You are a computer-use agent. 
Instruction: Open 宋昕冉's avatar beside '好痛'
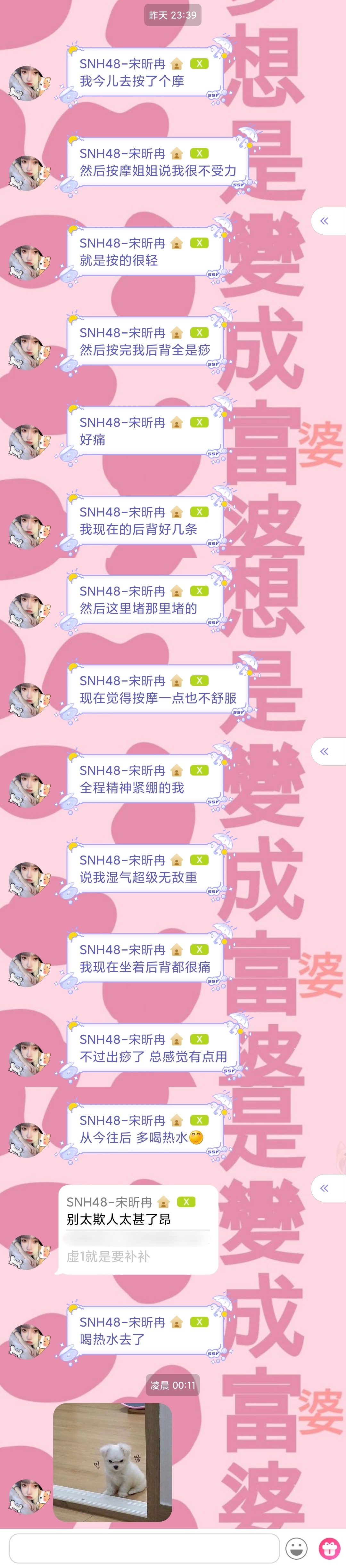pyautogui.click(x=29, y=441)
